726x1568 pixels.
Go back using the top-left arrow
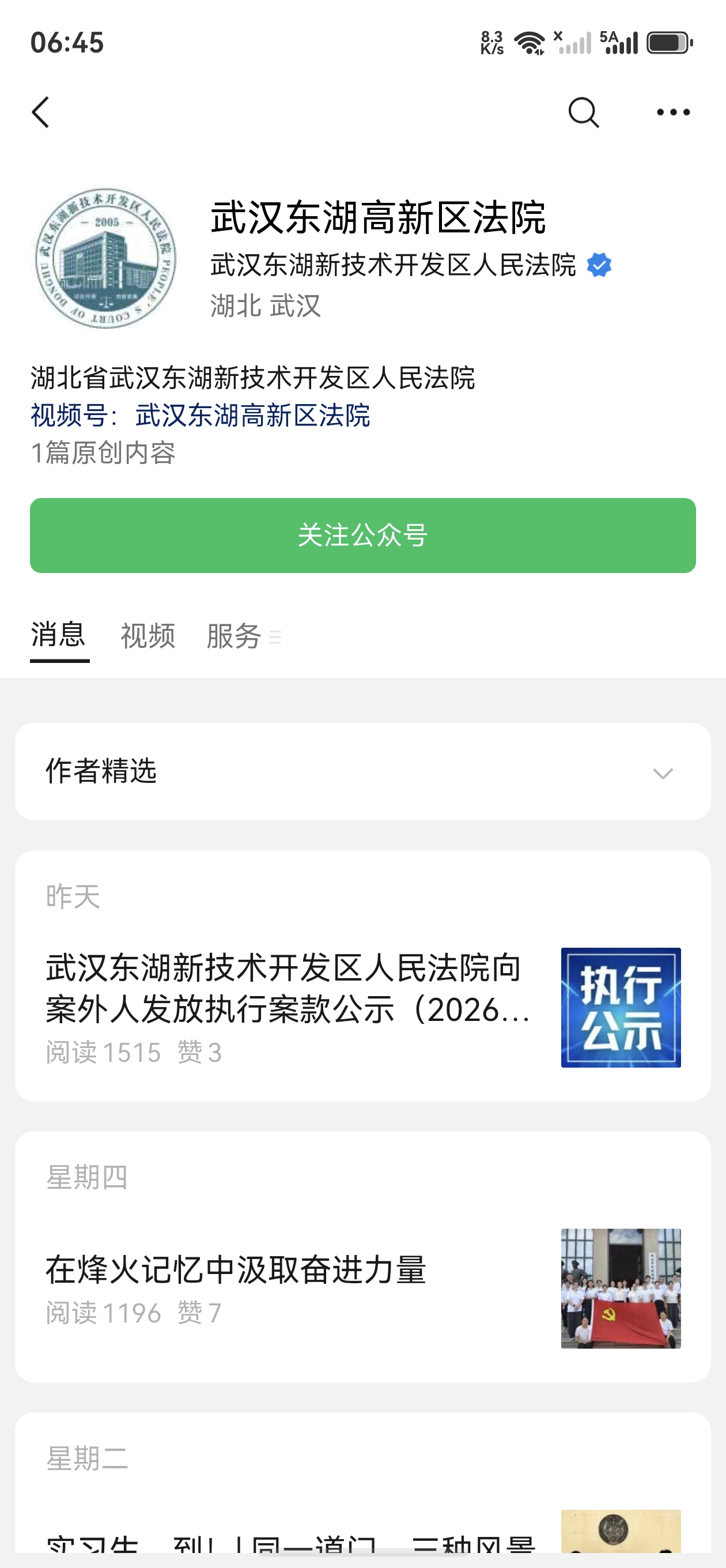click(x=41, y=112)
